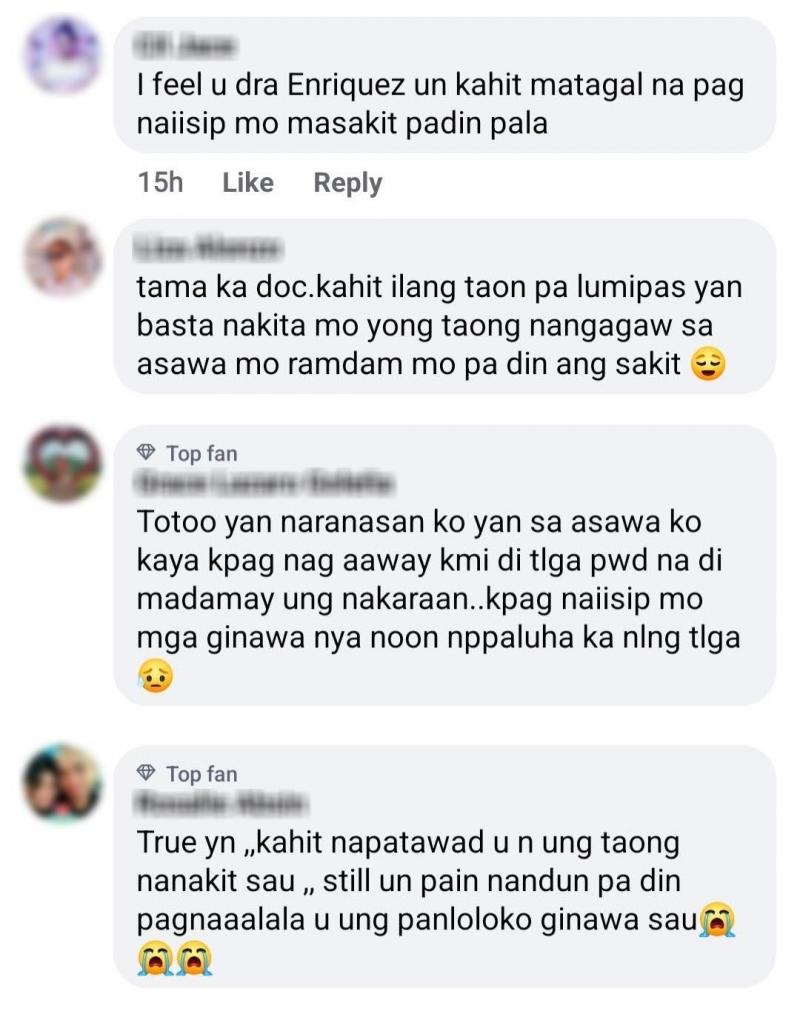Viewport: 800px width, 1031px height.
Task: Reply to the comment mentioning dra Enriquez
Action: pyautogui.click(x=347, y=183)
